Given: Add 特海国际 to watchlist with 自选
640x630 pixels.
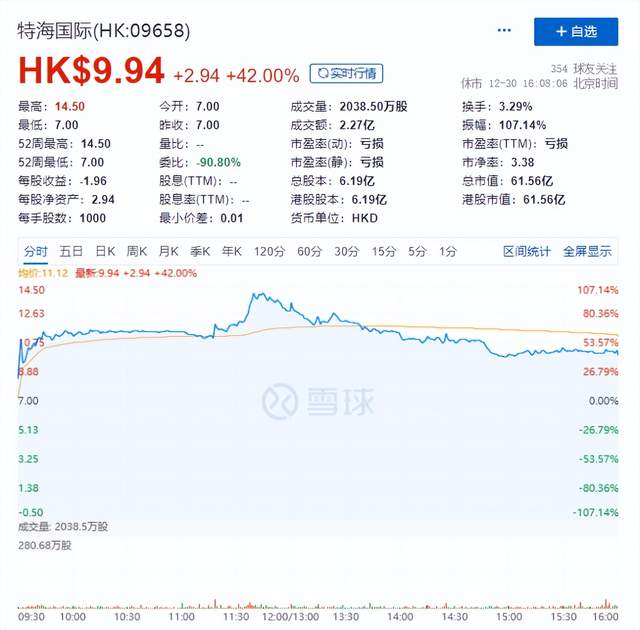Looking at the screenshot, I should (576, 31).
